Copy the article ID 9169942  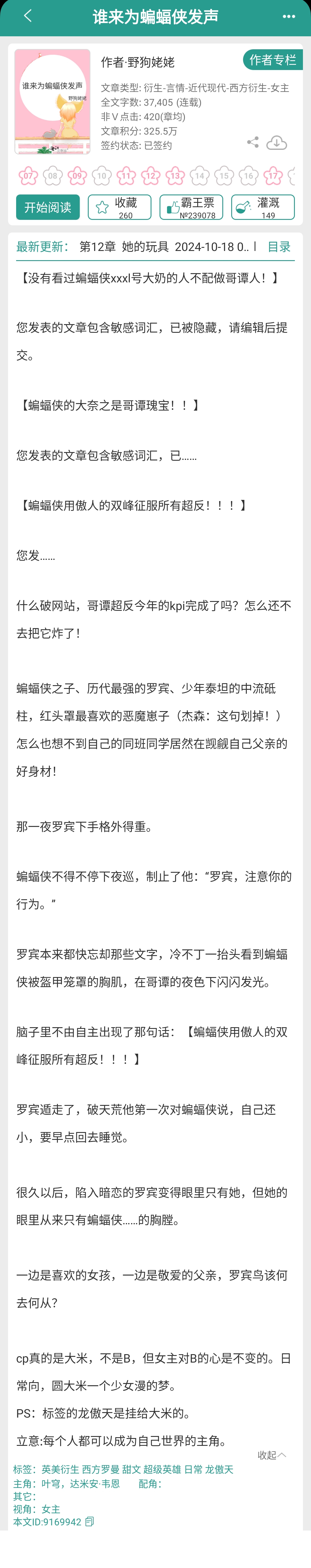coord(90,1521)
